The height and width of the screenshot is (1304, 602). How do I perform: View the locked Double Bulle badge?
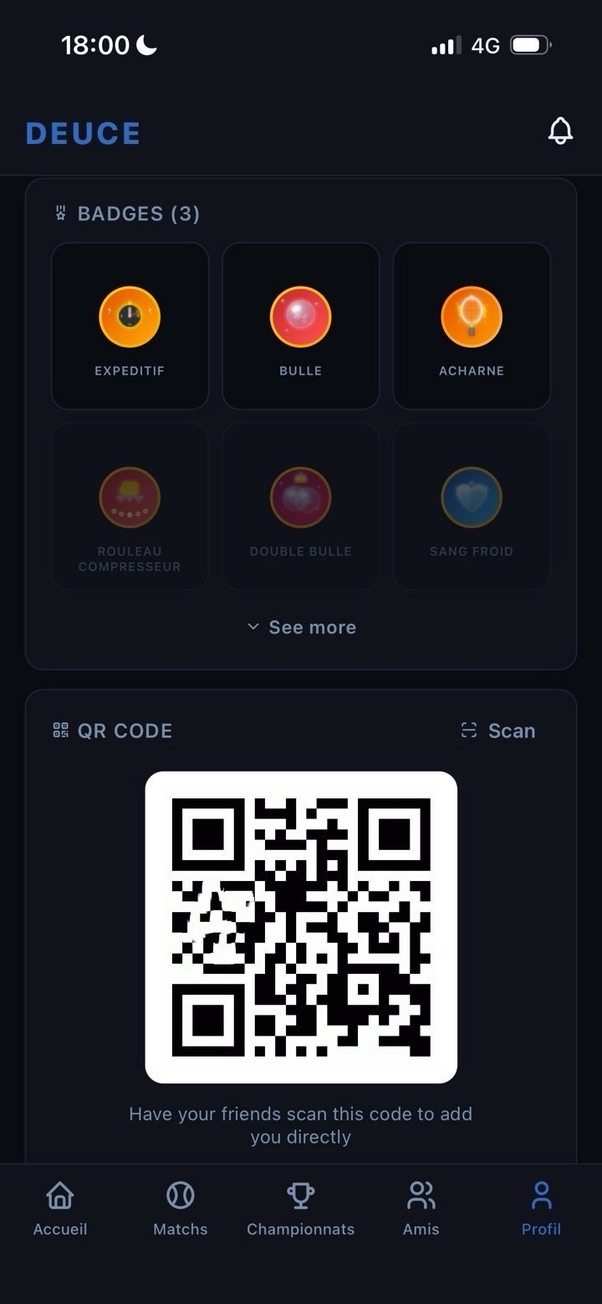pos(301,507)
